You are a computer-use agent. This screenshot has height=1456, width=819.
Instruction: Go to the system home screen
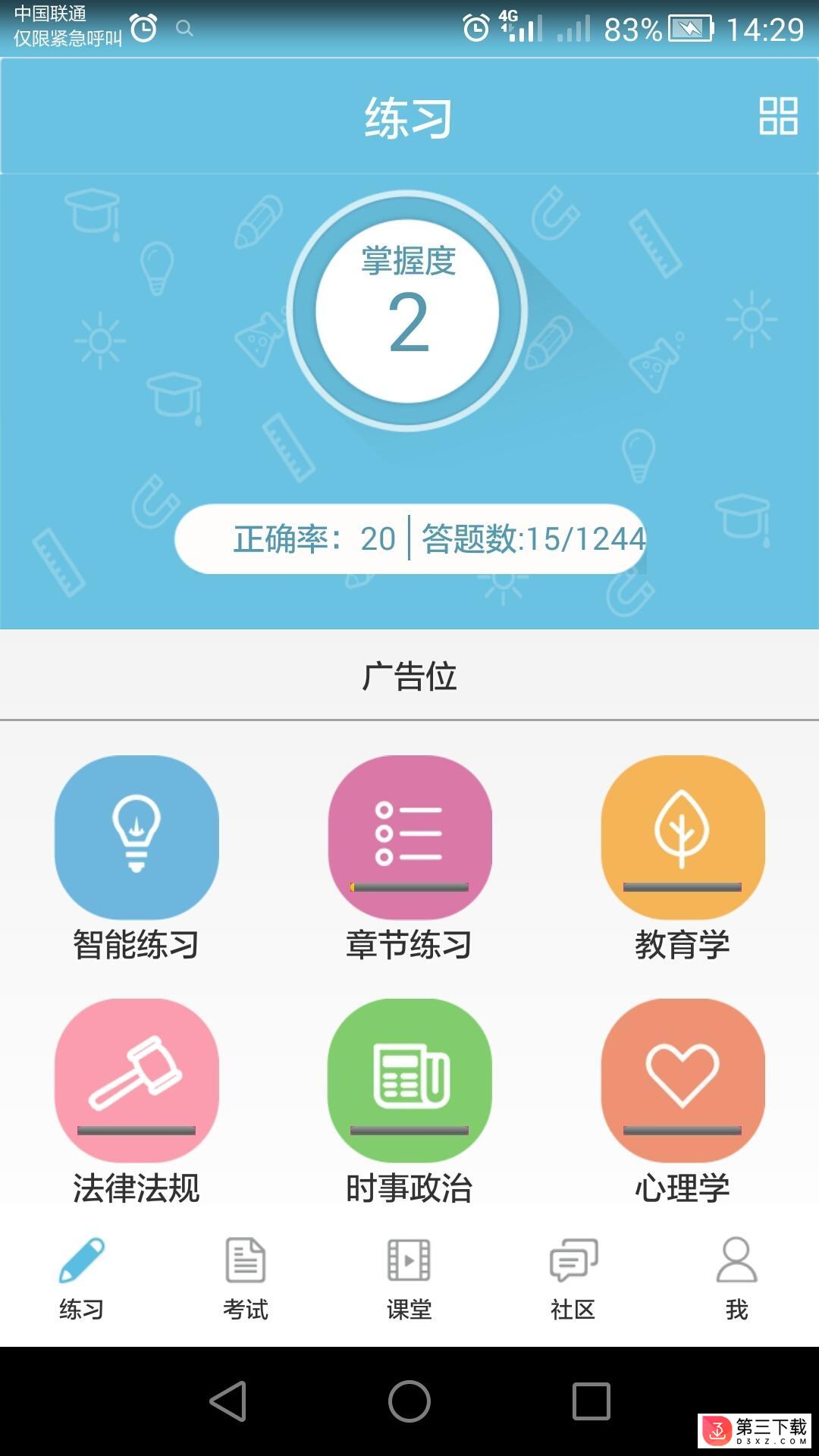pyautogui.click(x=409, y=1400)
